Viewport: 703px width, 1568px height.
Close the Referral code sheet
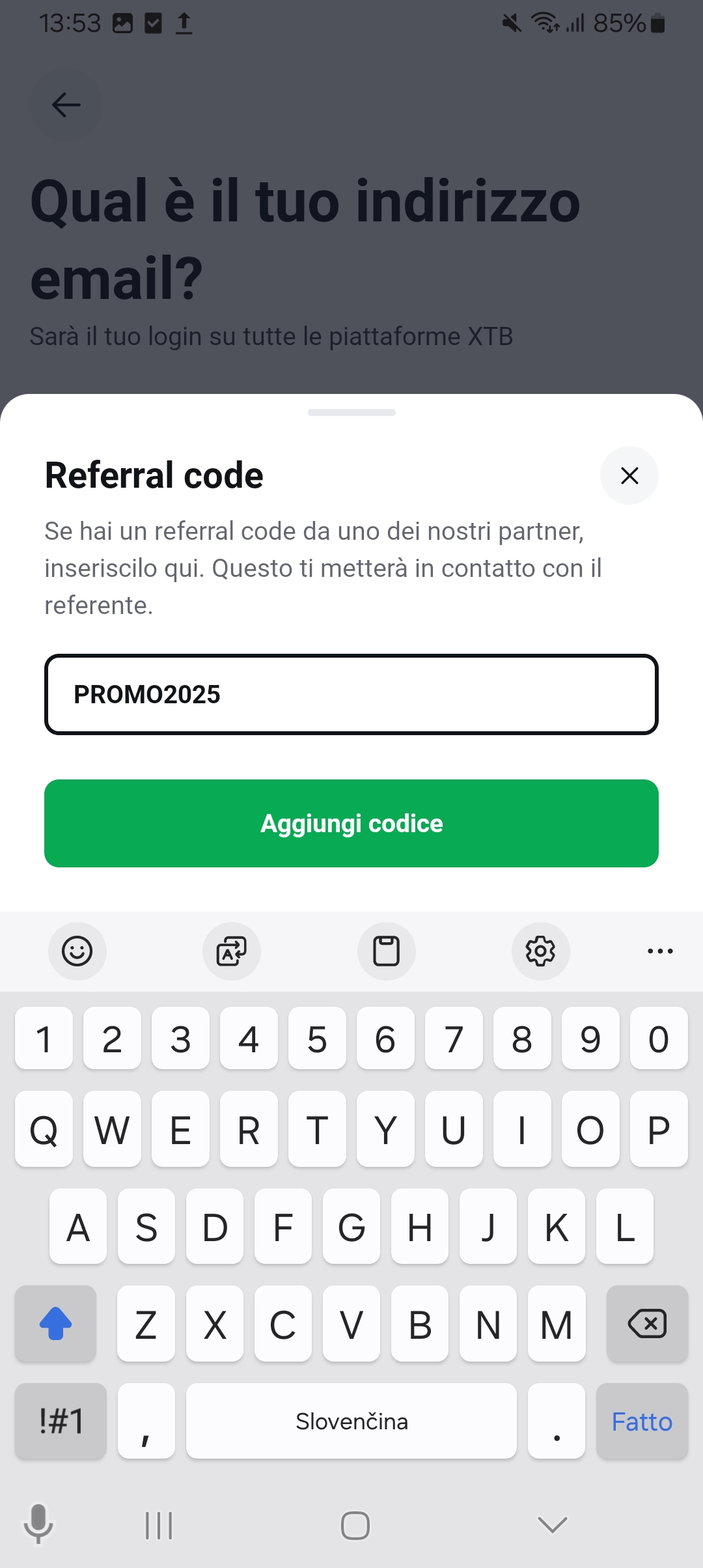pyautogui.click(x=629, y=475)
